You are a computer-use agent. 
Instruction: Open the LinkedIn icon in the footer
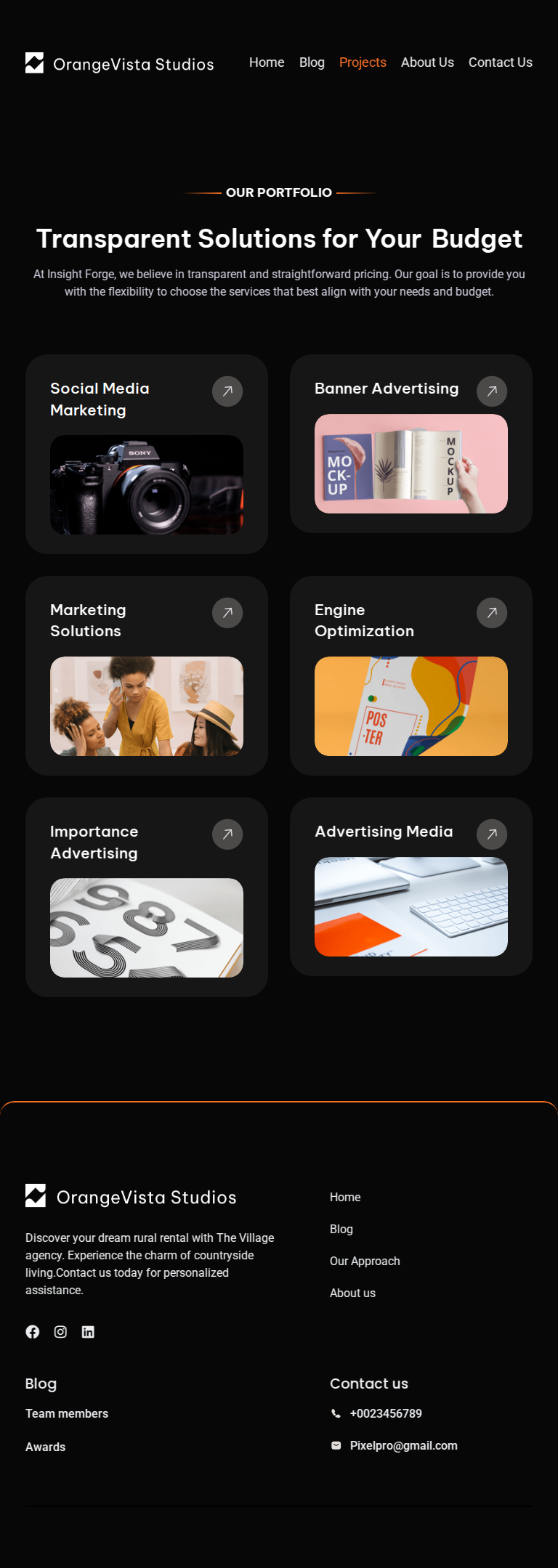click(x=88, y=1331)
